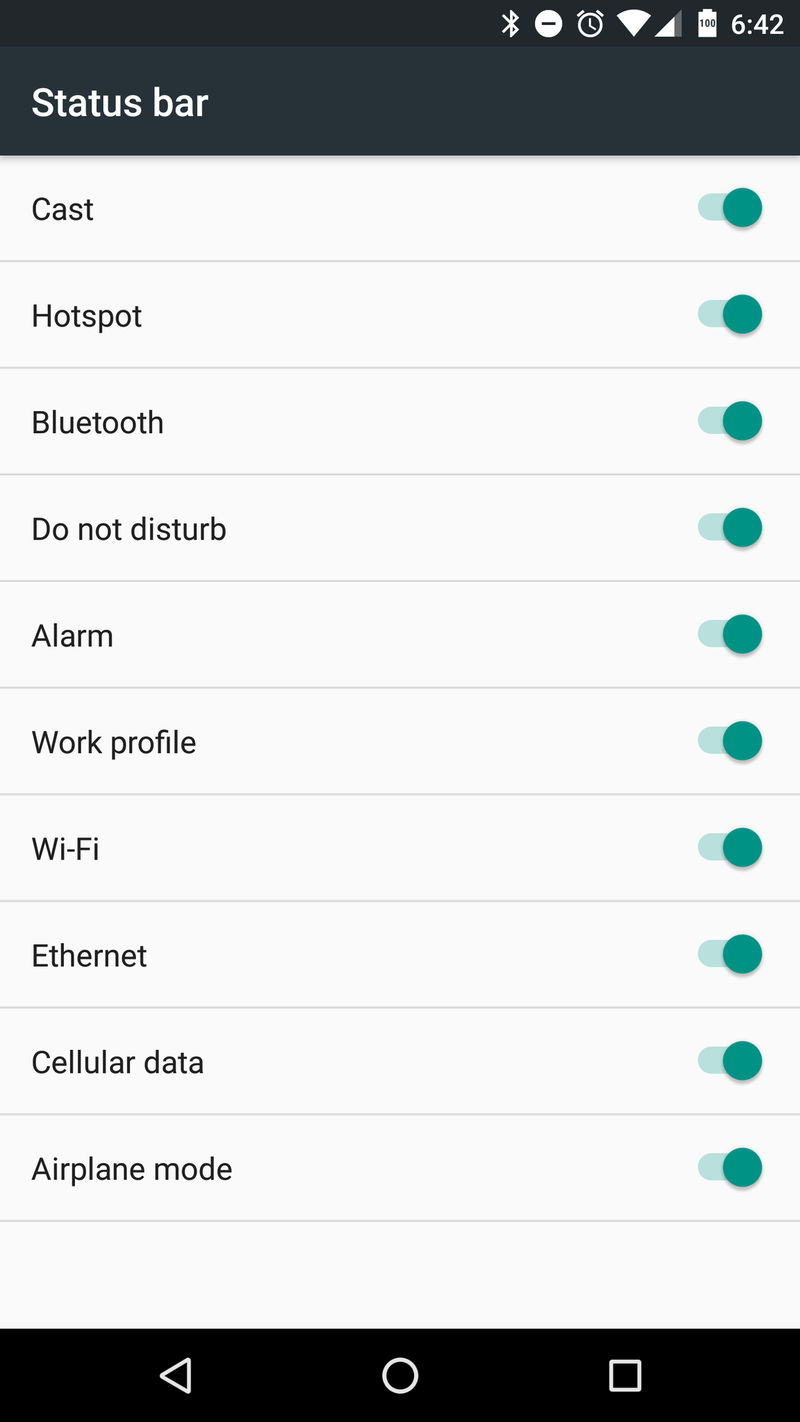This screenshot has height=1422, width=800.
Task: Select the alarm clock icon in the status bar
Action: point(590,22)
